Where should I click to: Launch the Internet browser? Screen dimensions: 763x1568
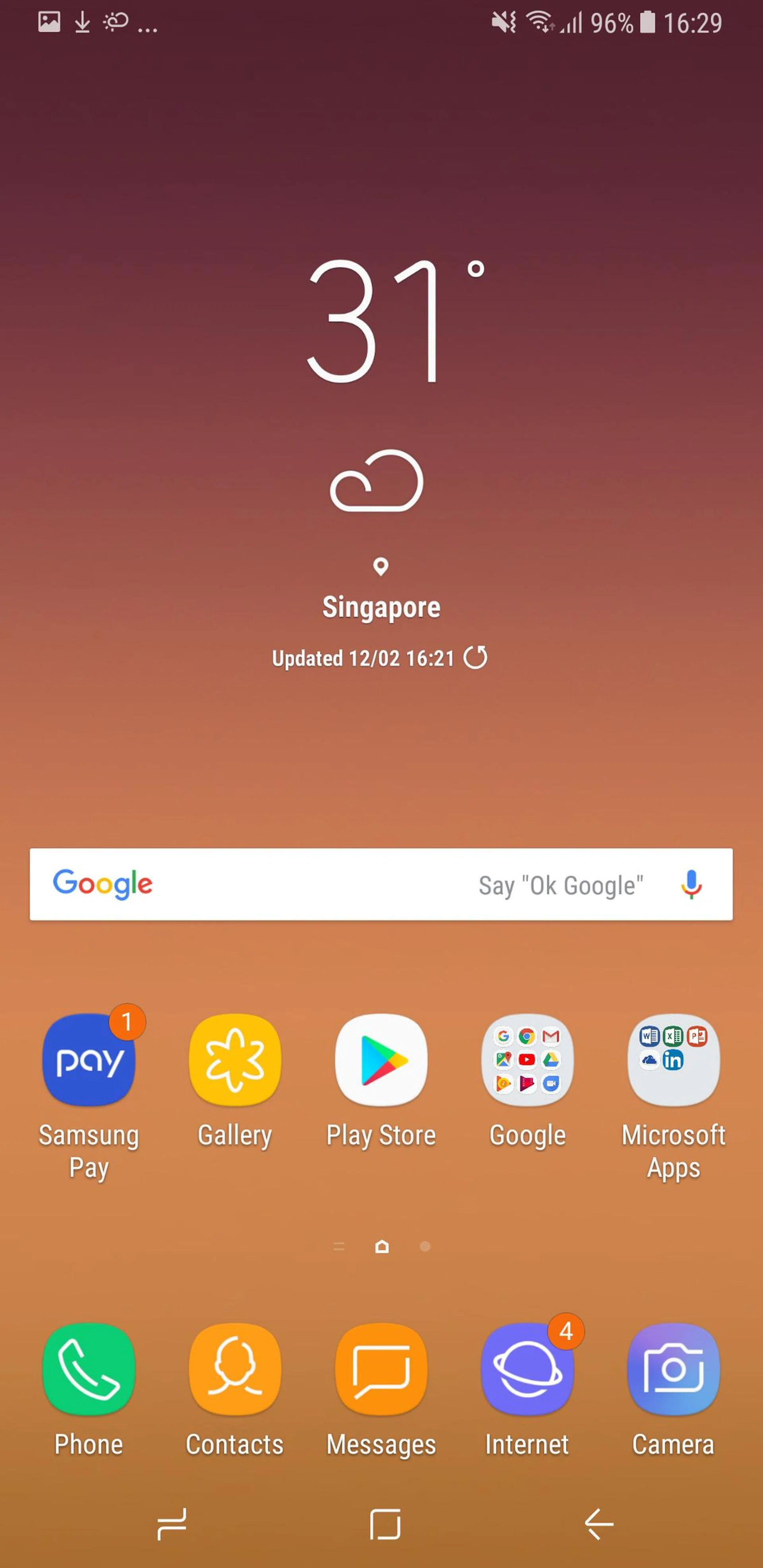click(x=527, y=1369)
